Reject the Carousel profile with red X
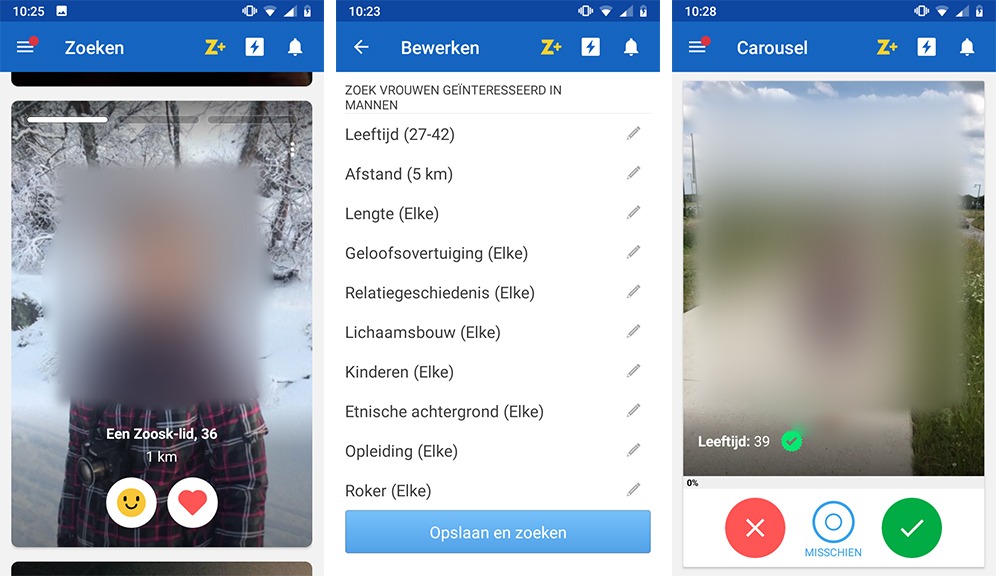This screenshot has width=996, height=576. tap(755, 527)
